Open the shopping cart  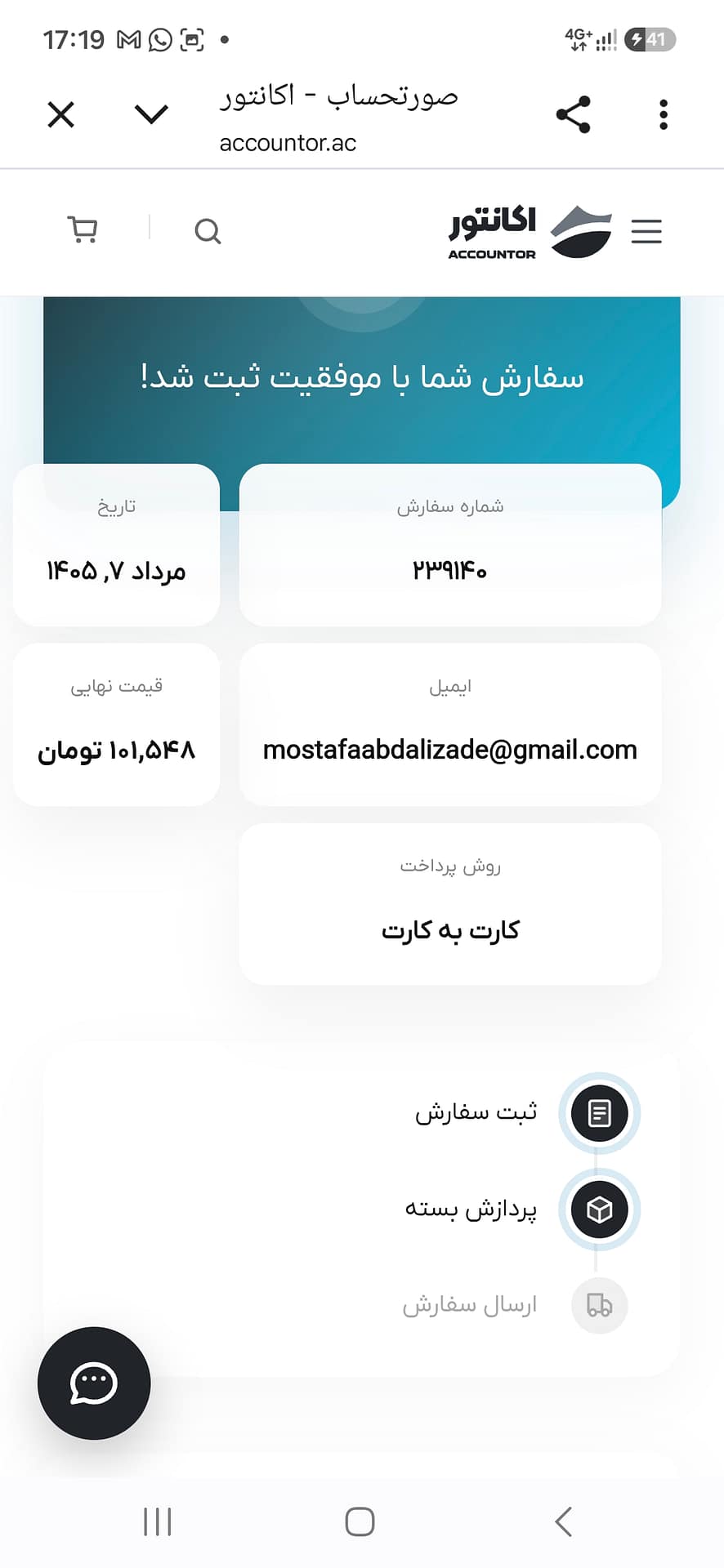(83, 230)
